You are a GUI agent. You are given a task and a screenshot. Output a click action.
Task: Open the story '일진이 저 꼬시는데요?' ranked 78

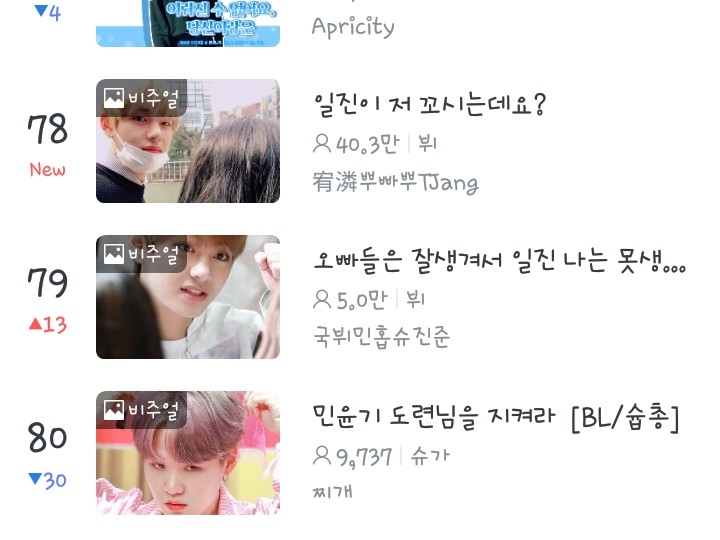[430, 105]
